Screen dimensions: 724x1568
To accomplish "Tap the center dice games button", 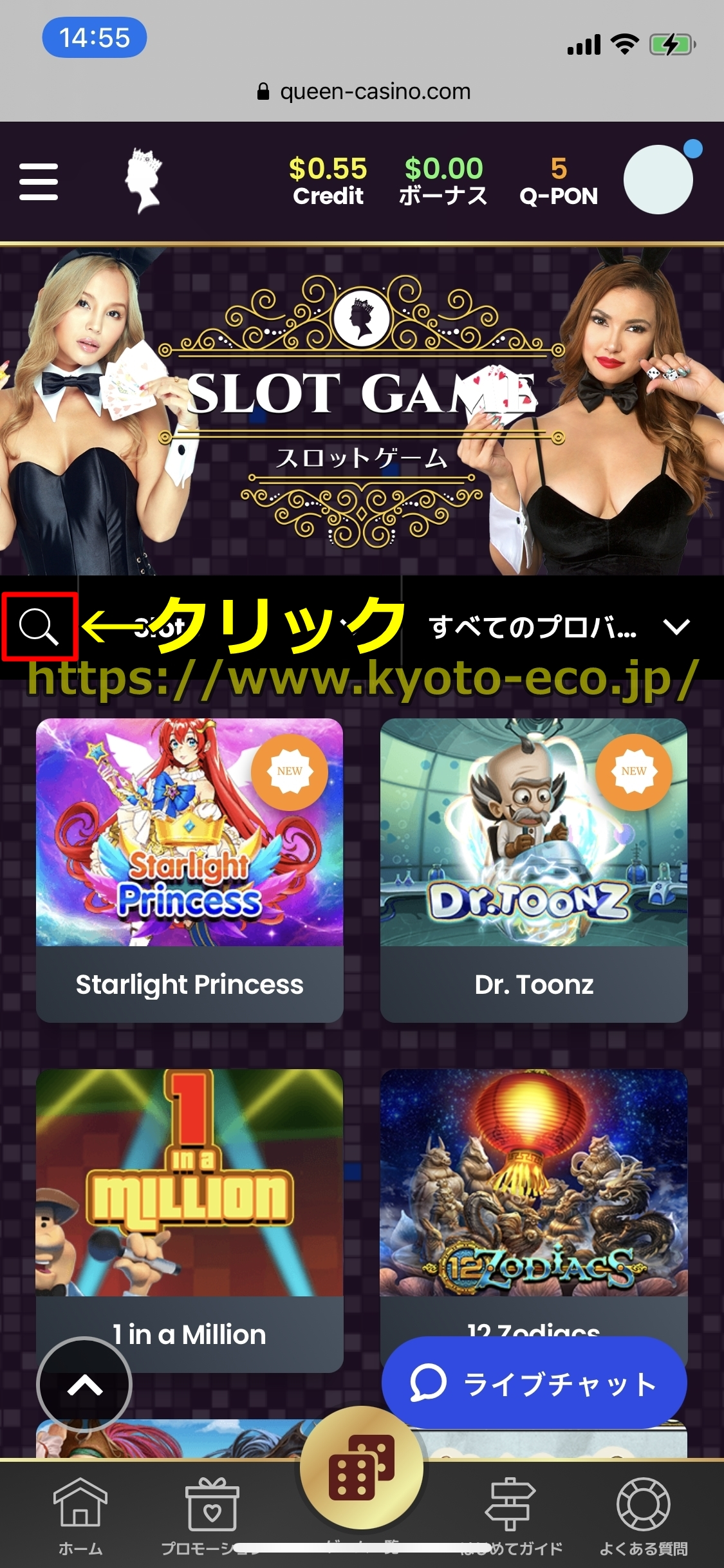I will [362, 1469].
